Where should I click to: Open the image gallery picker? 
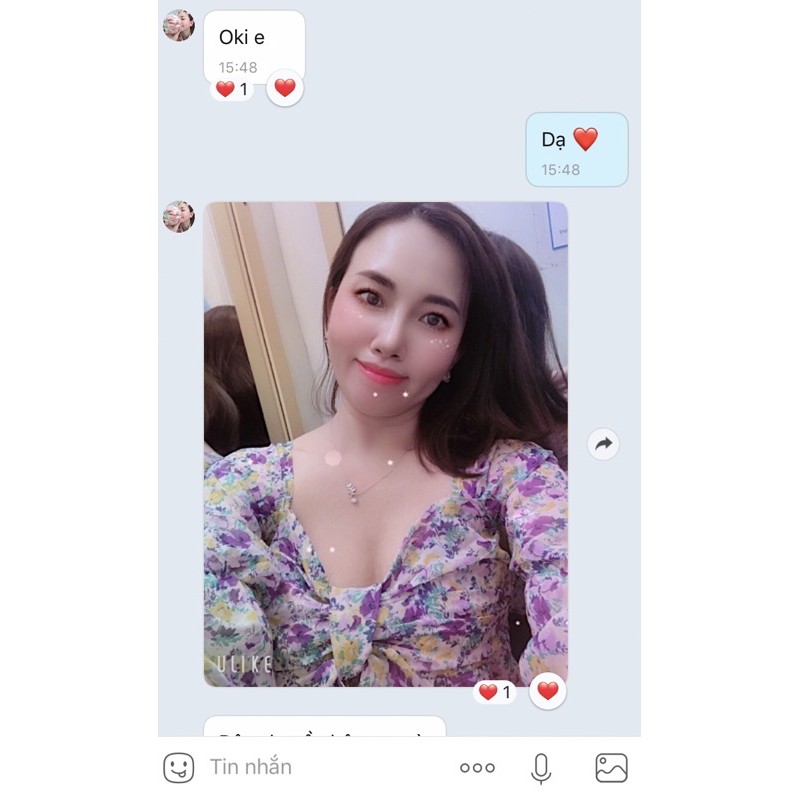[x=611, y=767]
